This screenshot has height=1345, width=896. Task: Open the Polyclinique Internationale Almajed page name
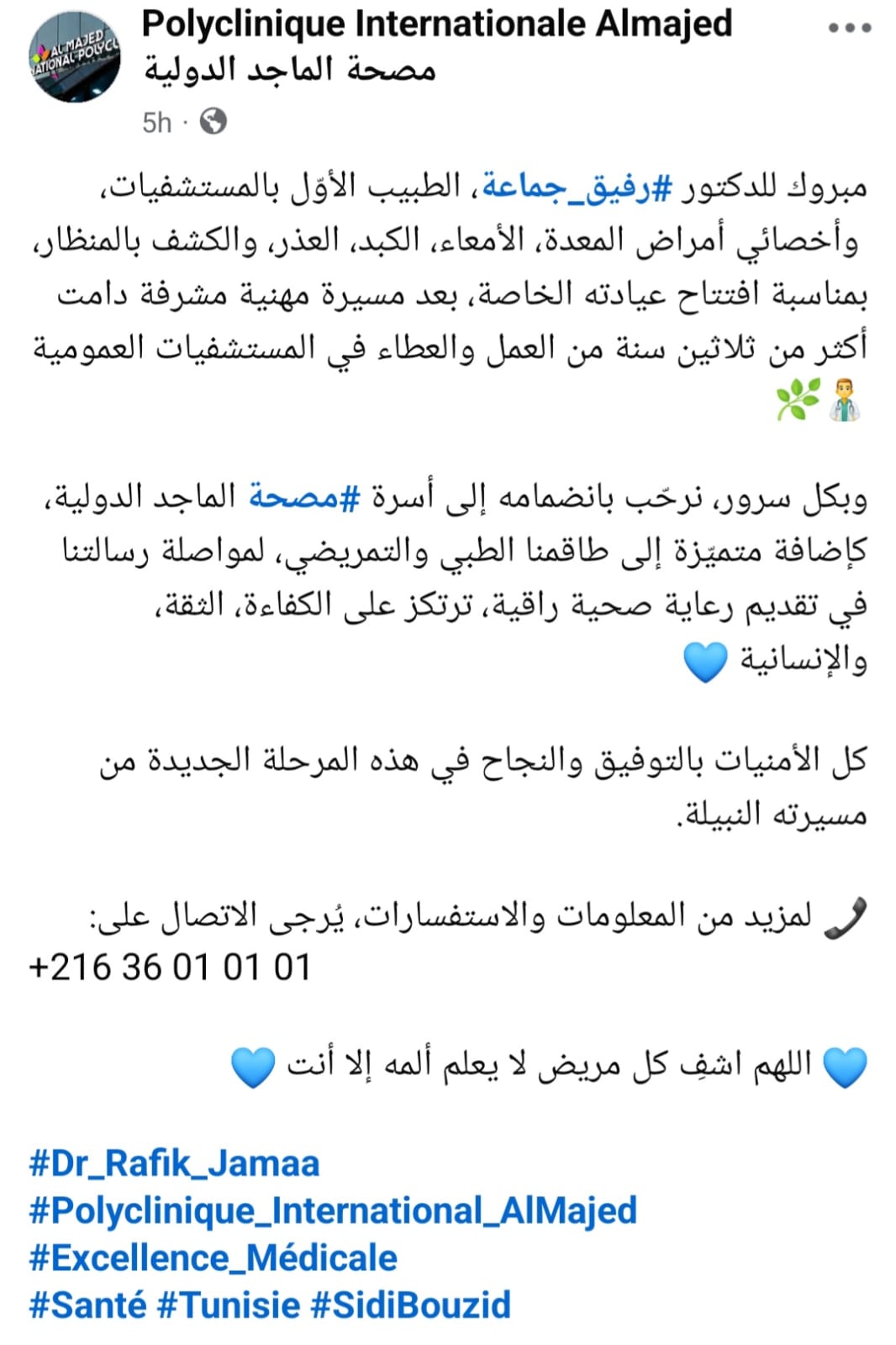[436, 24]
